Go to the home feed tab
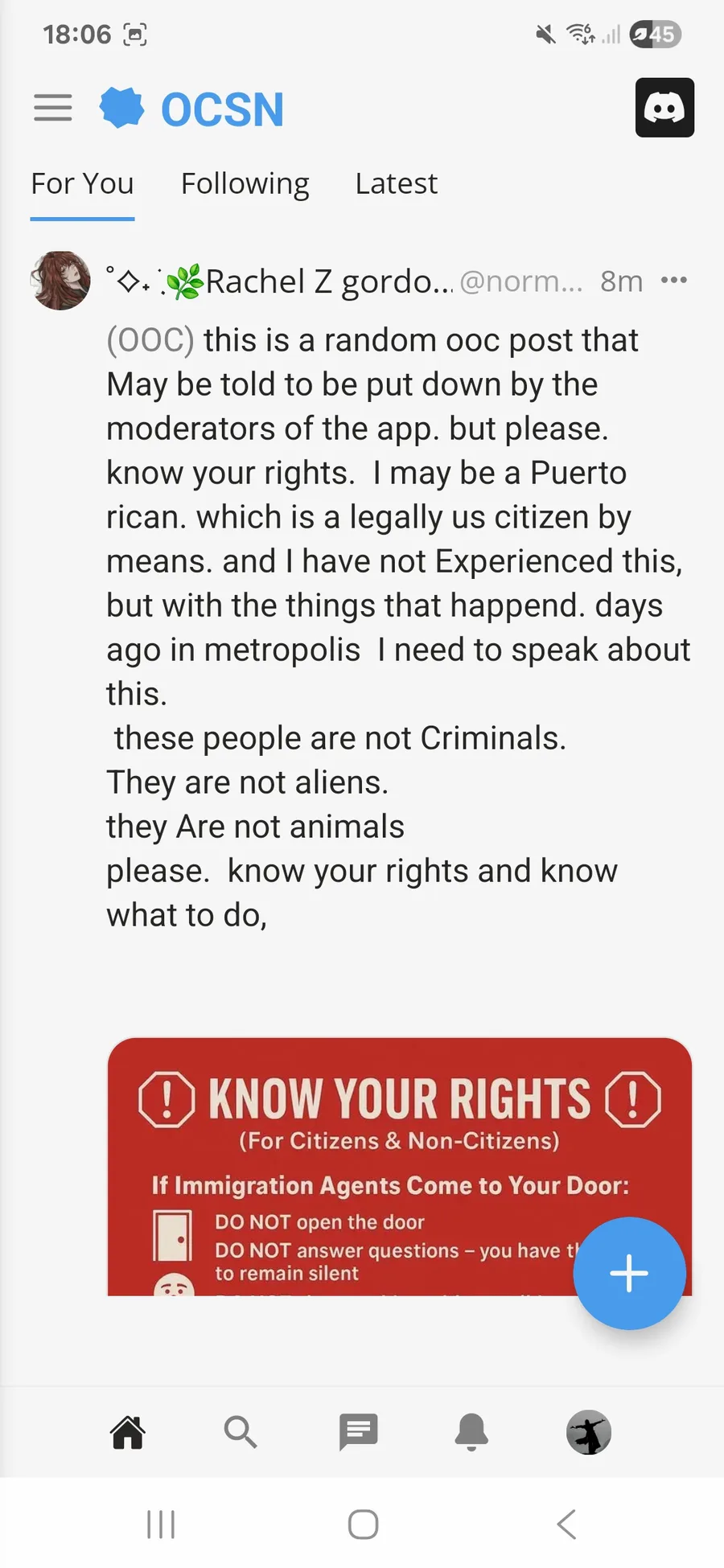This screenshot has width=724, height=1568. tap(128, 1432)
